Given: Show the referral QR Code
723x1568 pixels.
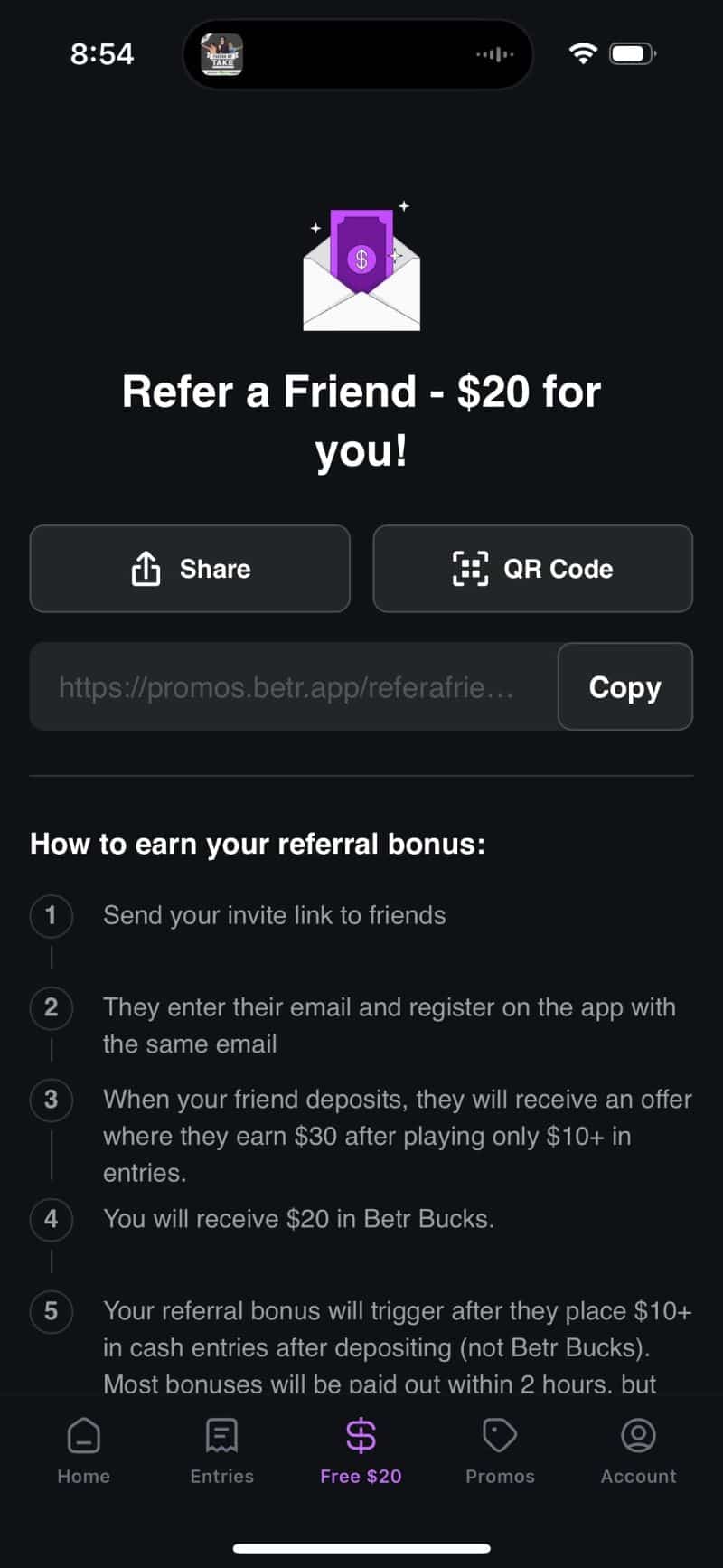Looking at the screenshot, I should click(532, 569).
